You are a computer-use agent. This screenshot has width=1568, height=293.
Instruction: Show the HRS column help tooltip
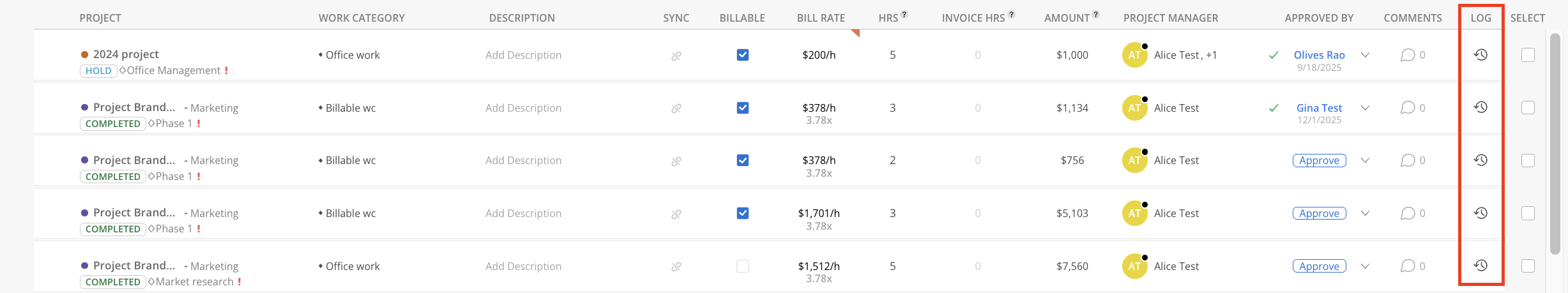click(x=904, y=14)
